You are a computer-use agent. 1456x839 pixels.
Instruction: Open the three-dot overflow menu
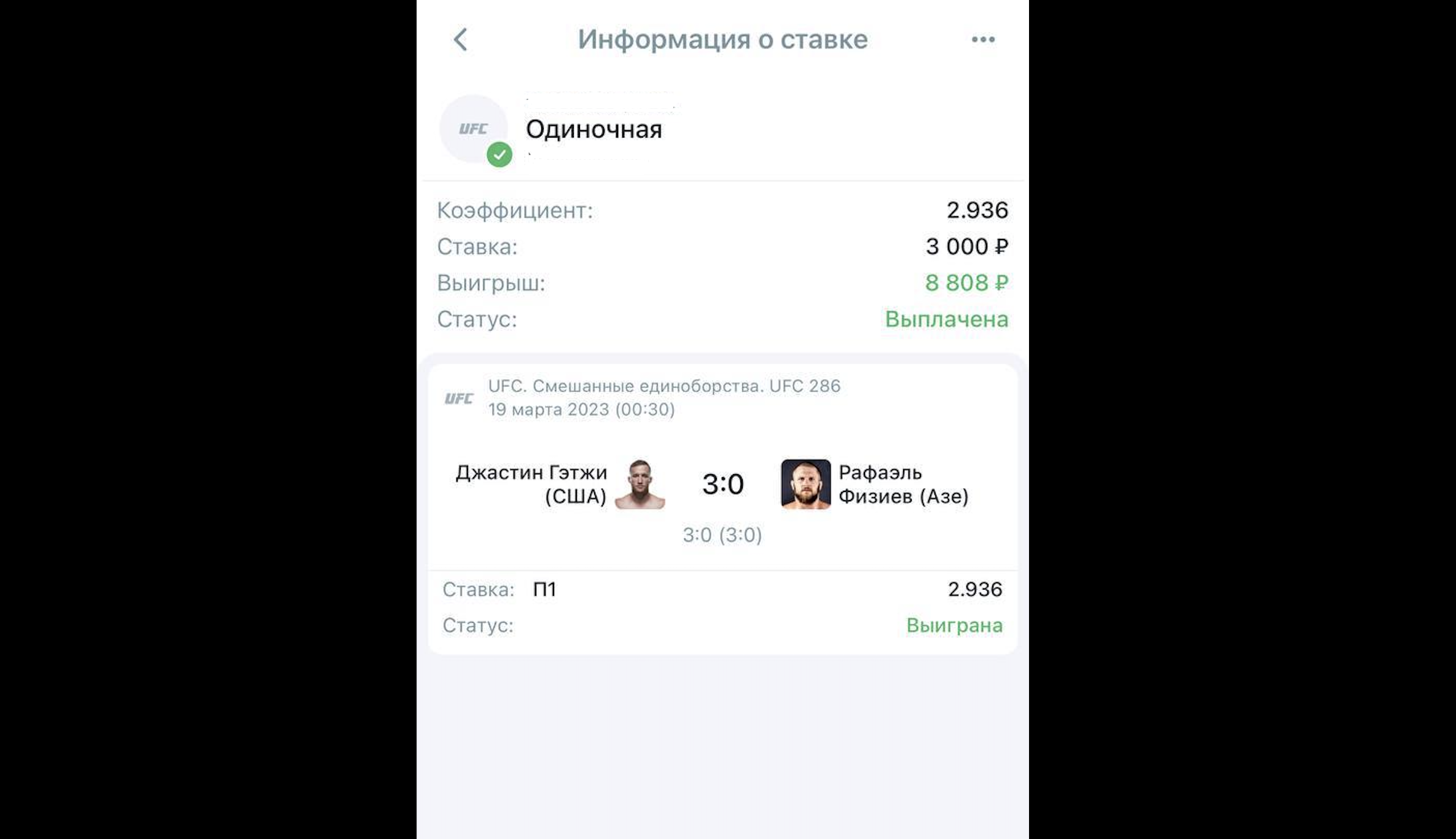[x=983, y=40]
